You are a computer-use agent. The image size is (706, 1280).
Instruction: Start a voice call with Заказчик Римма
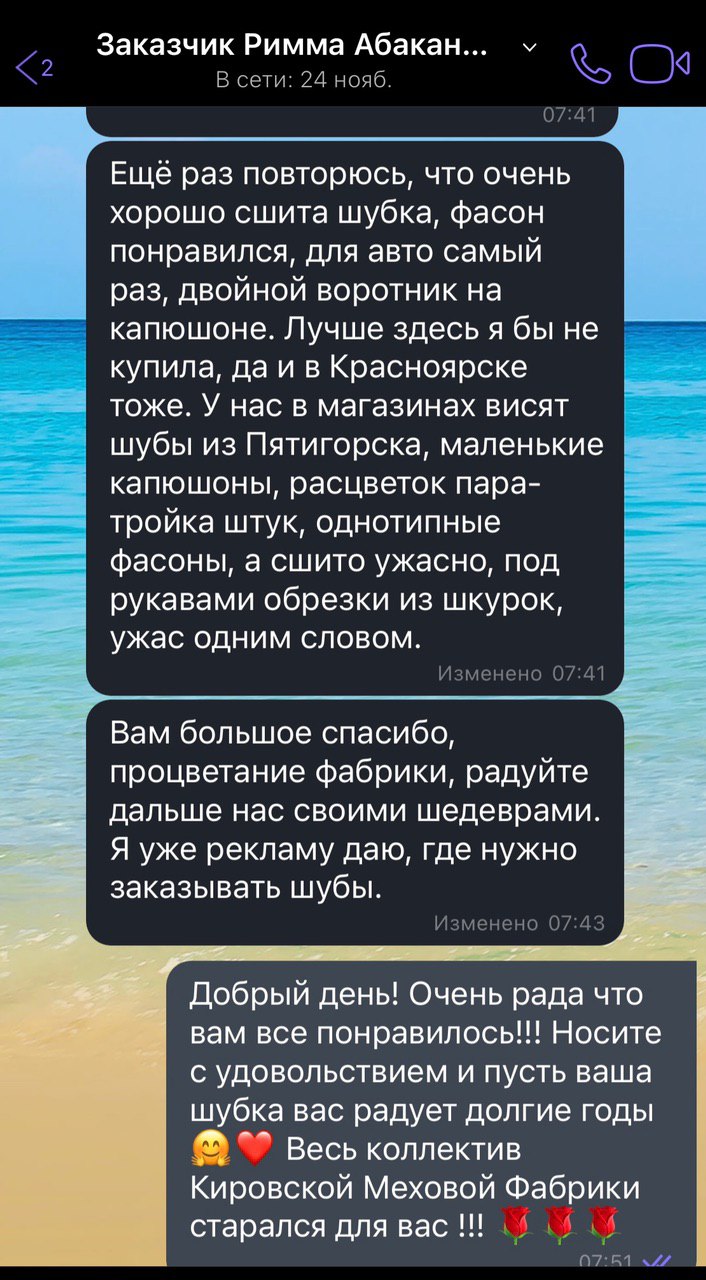[x=590, y=63]
